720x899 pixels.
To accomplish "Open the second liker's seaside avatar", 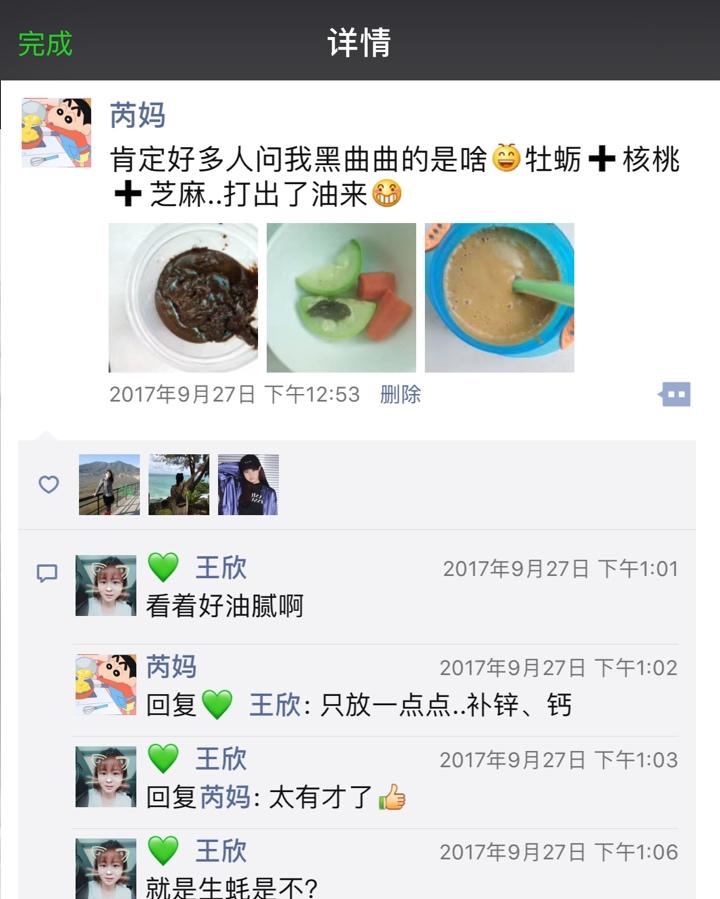I will coord(179,485).
